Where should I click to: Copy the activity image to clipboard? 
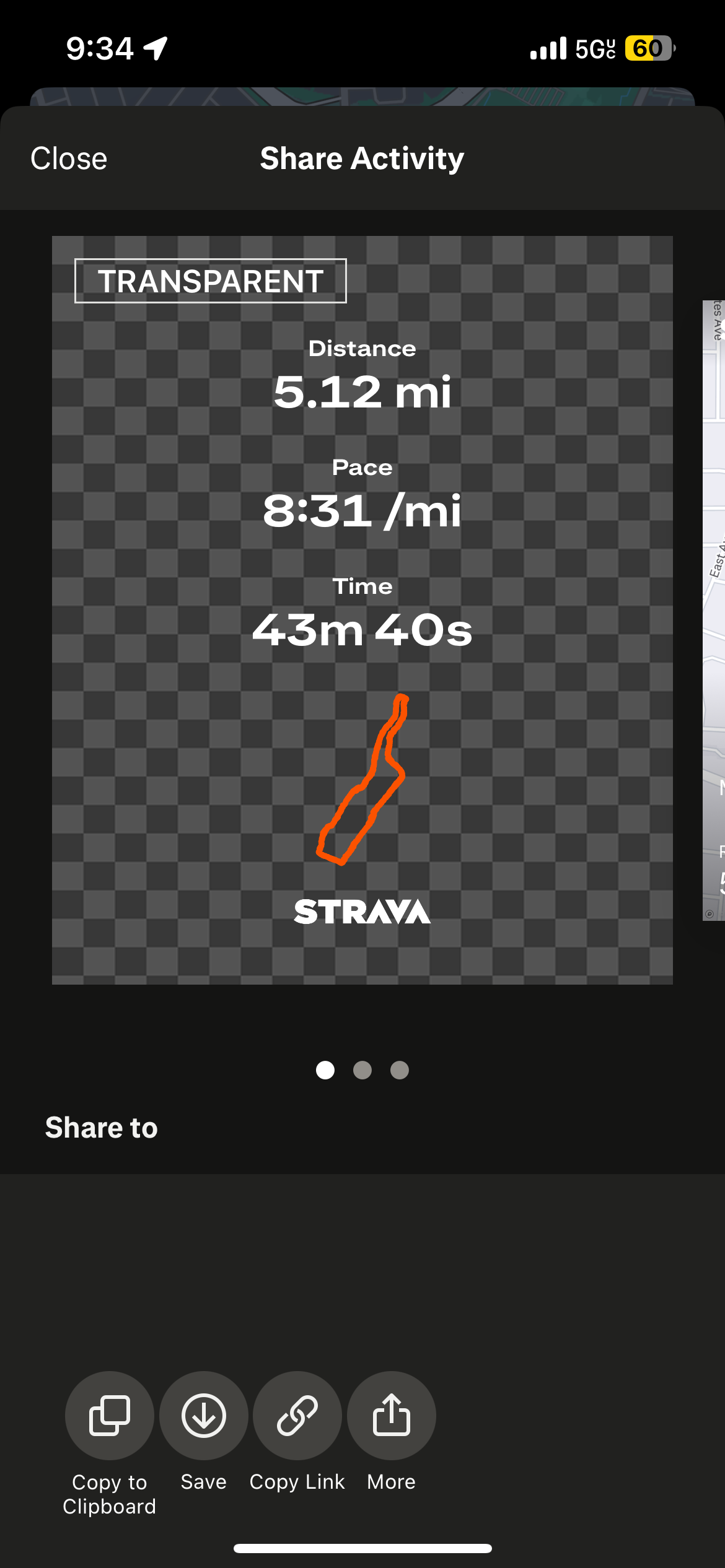click(110, 1416)
